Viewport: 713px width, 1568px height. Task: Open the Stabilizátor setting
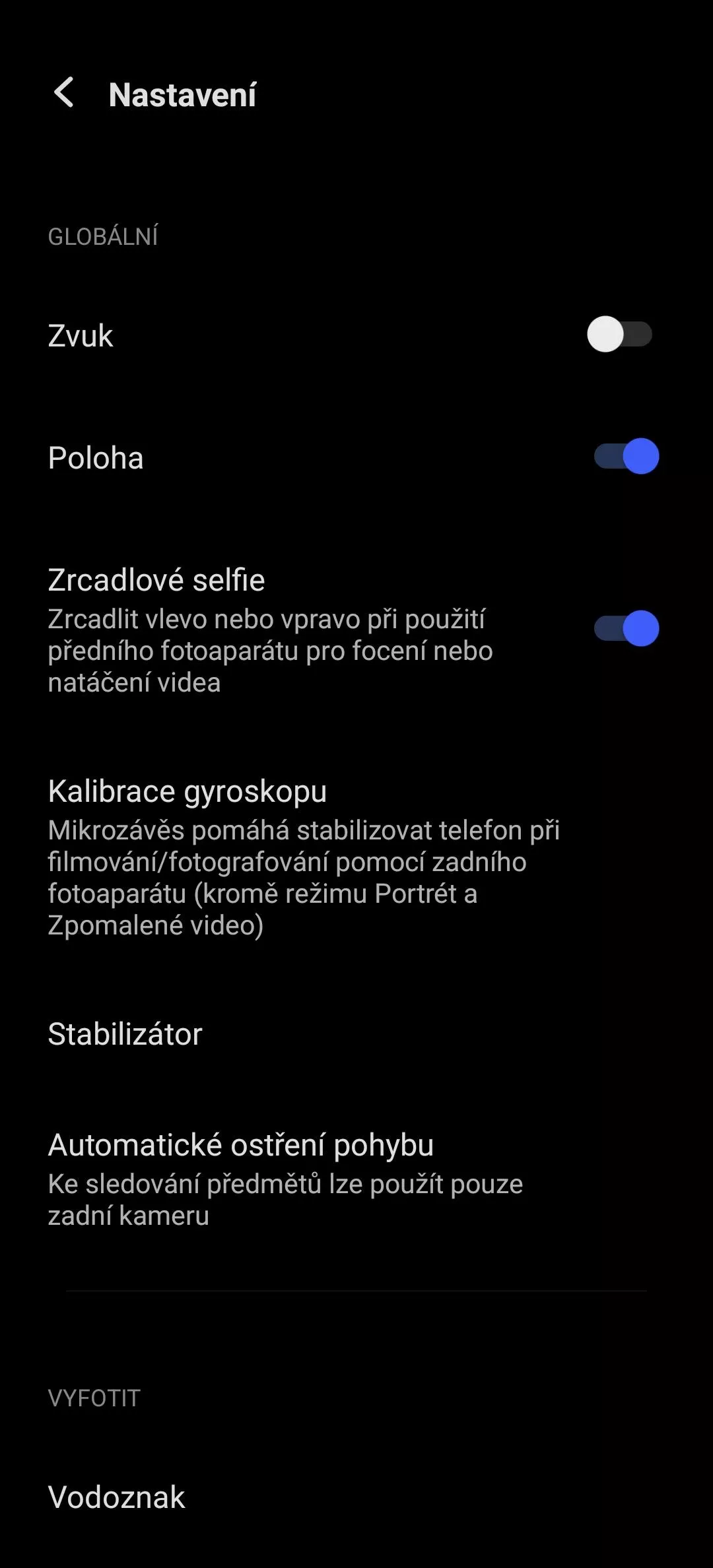coord(356,1034)
